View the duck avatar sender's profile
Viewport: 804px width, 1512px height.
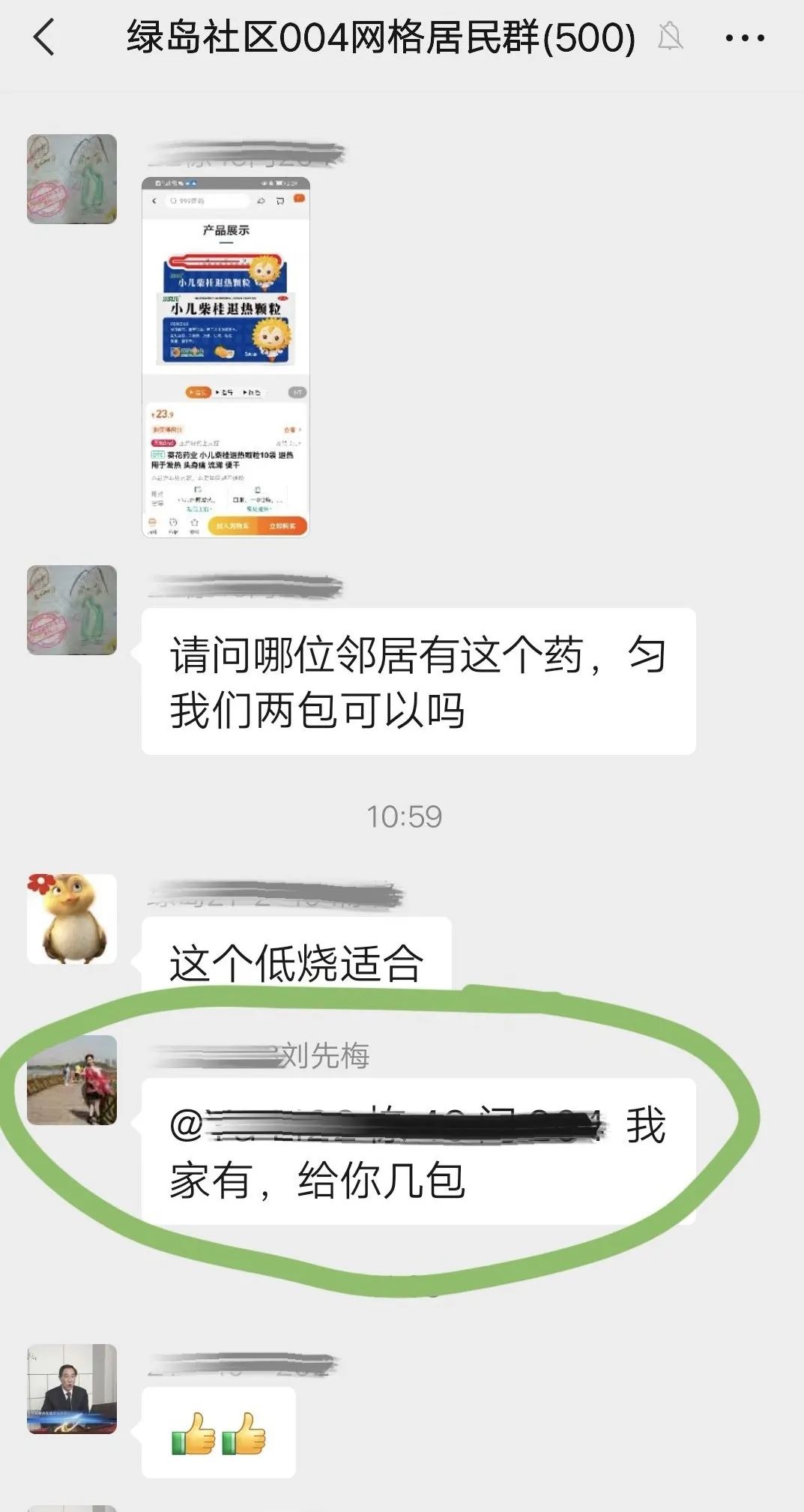click(72, 918)
